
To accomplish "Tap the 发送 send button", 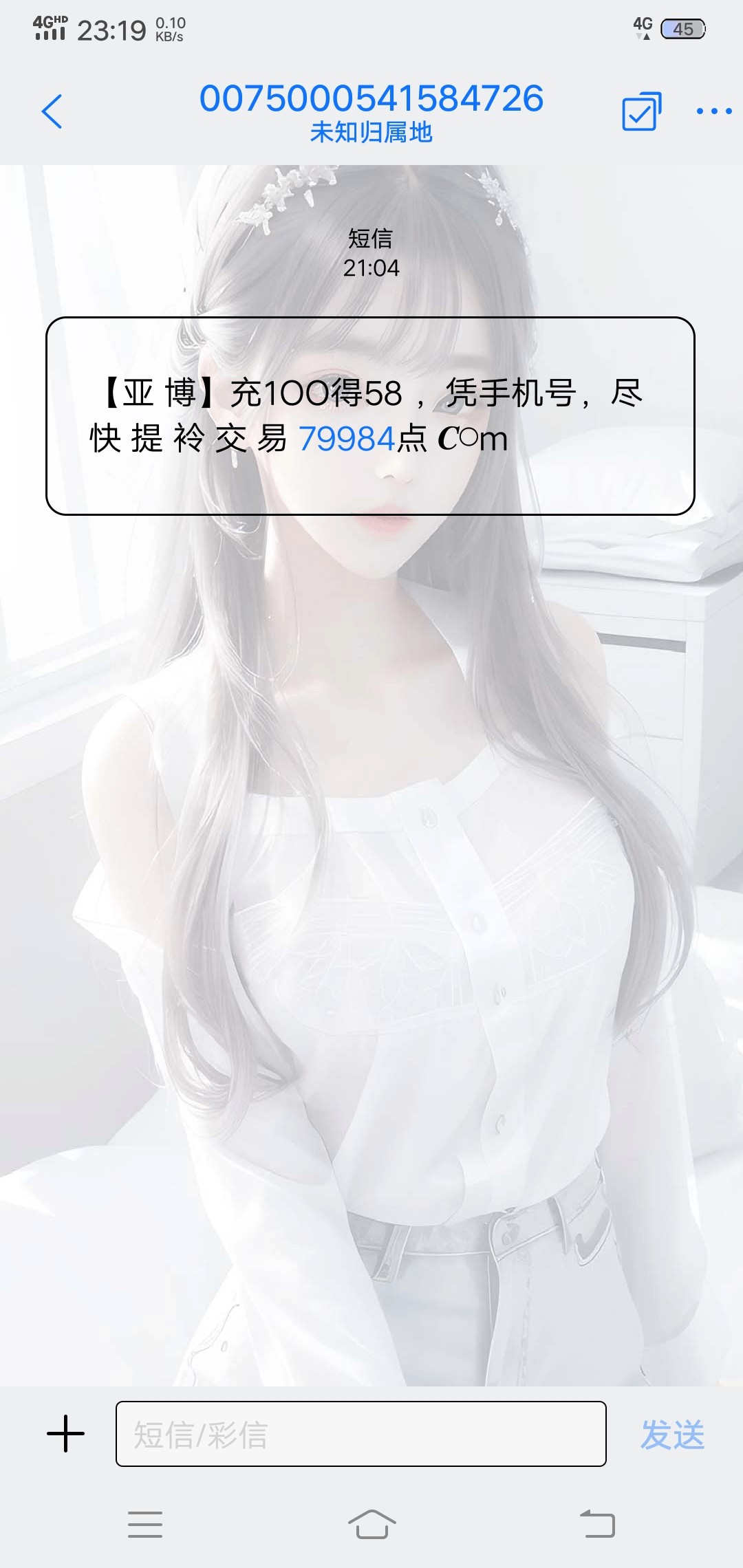I will pos(672,1435).
